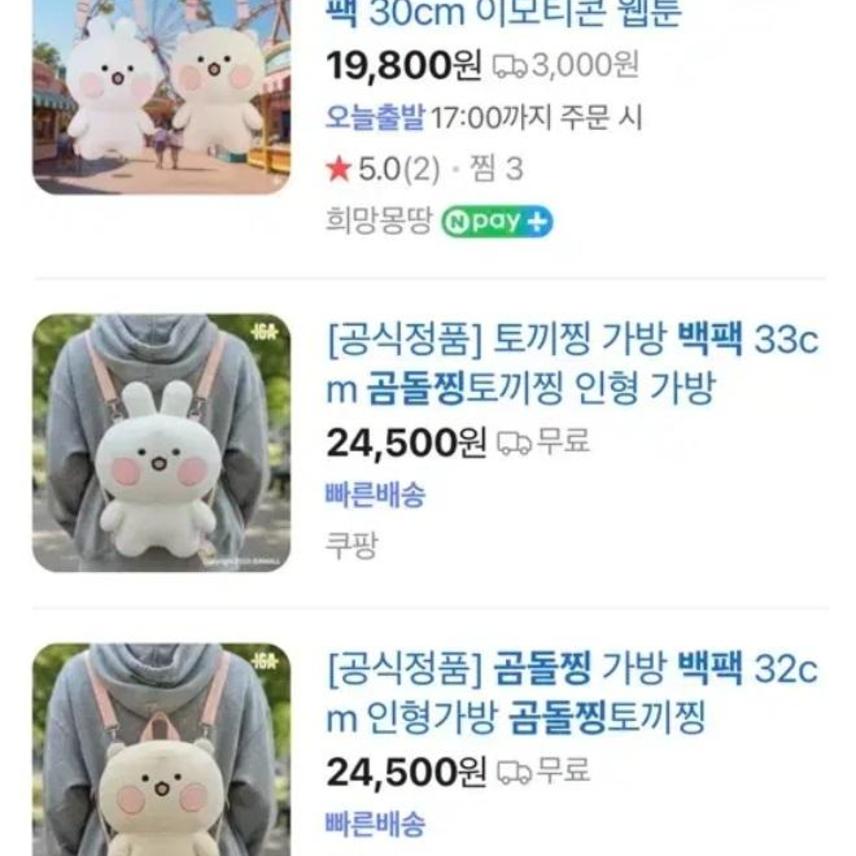Image resolution: width=856 pixels, height=856 pixels.
Task: Open the 곰돌찡 백팩 32cm product image
Action: pyautogui.click(x=161, y=750)
